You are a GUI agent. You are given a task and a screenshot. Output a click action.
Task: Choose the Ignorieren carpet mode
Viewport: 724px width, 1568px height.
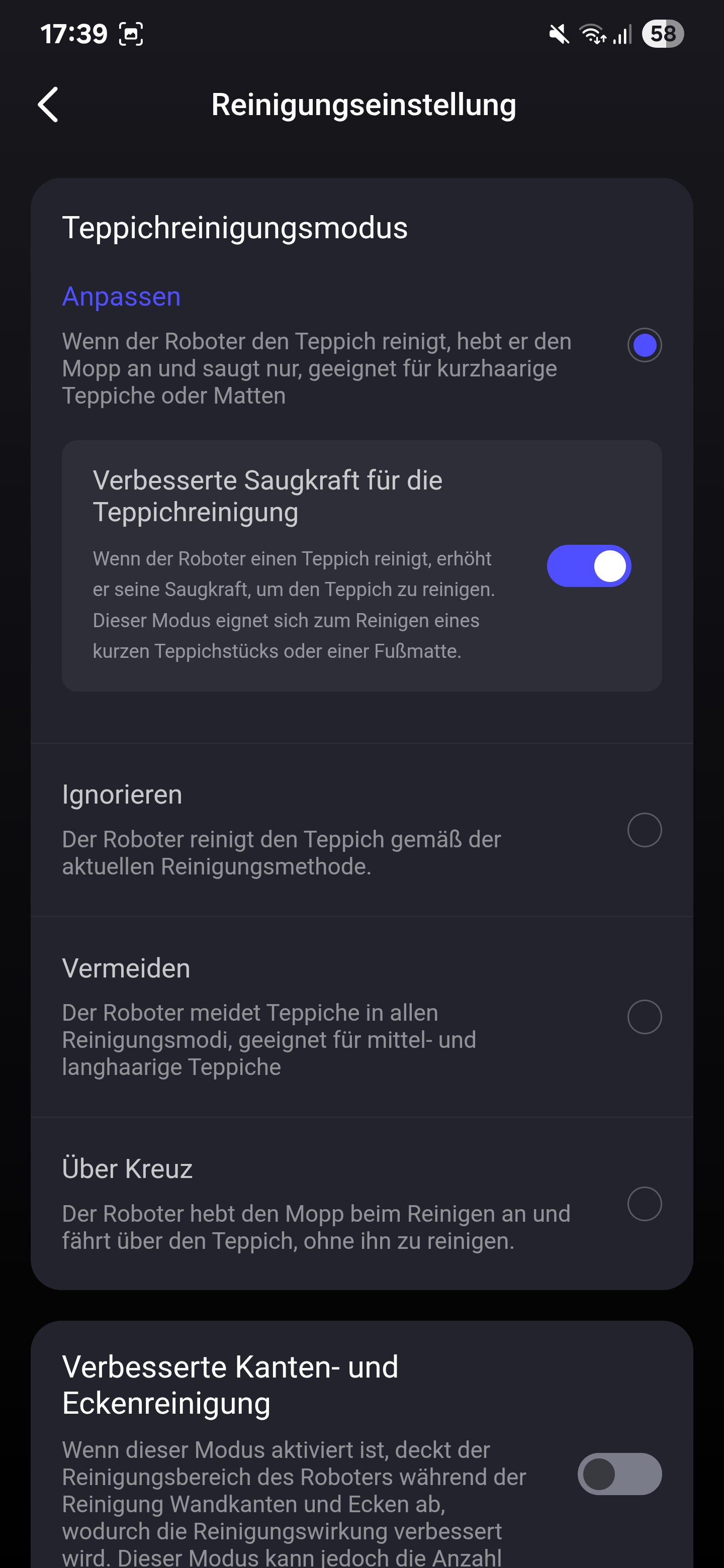[644, 830]
